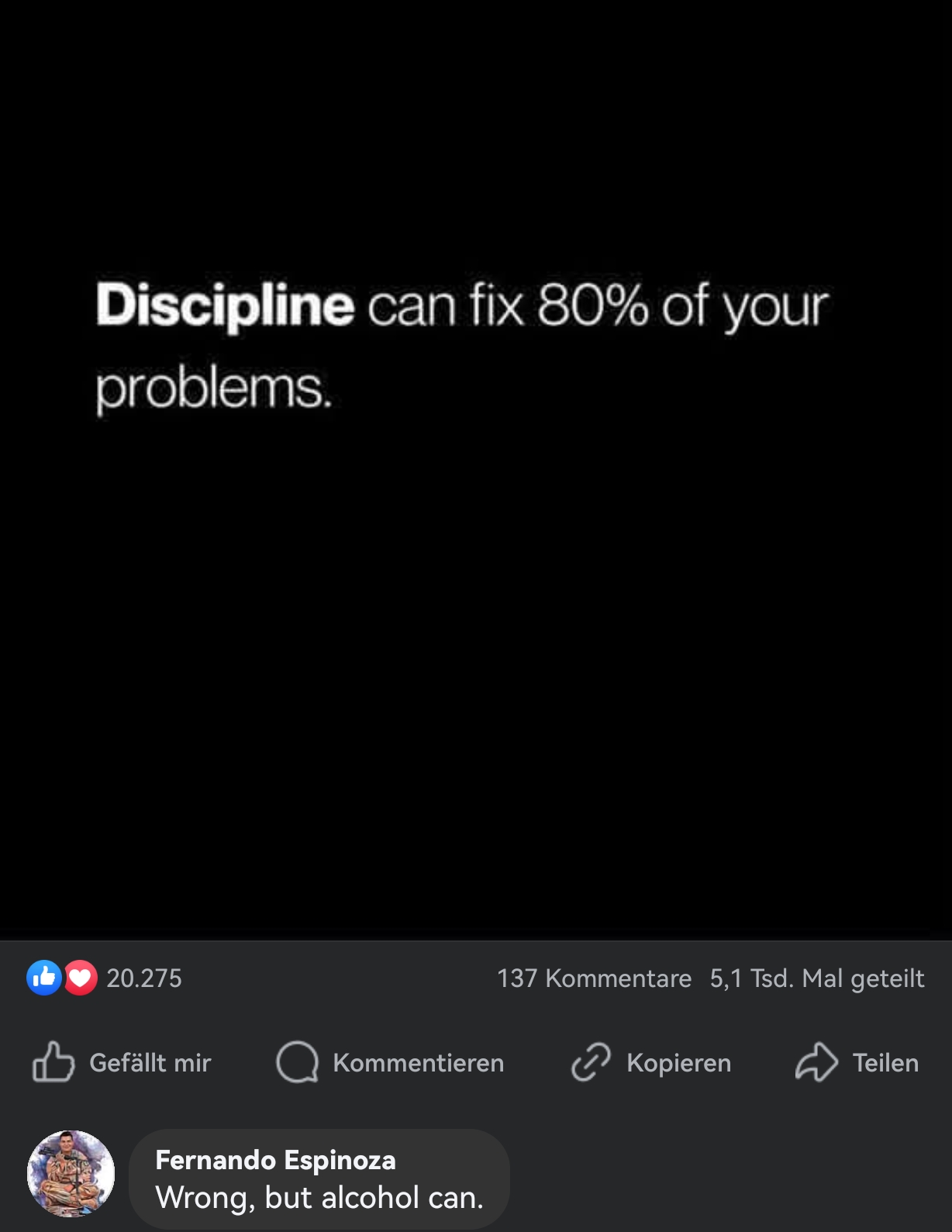Tap Fernando Espinoza's name in the comment

[x=275, y=1160]
